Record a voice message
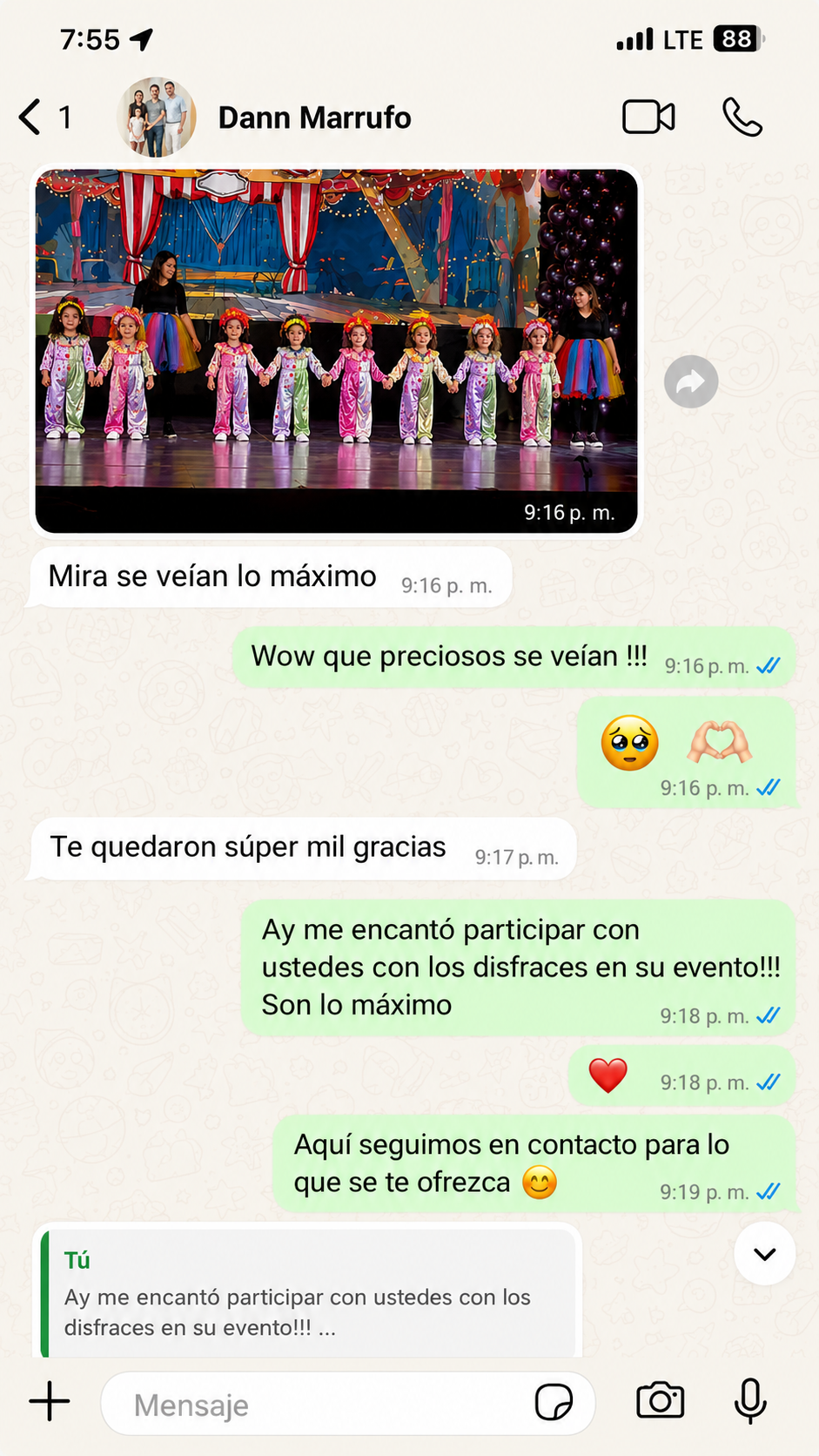Viewport: 819px width, 1456px height. (750, 1401)
